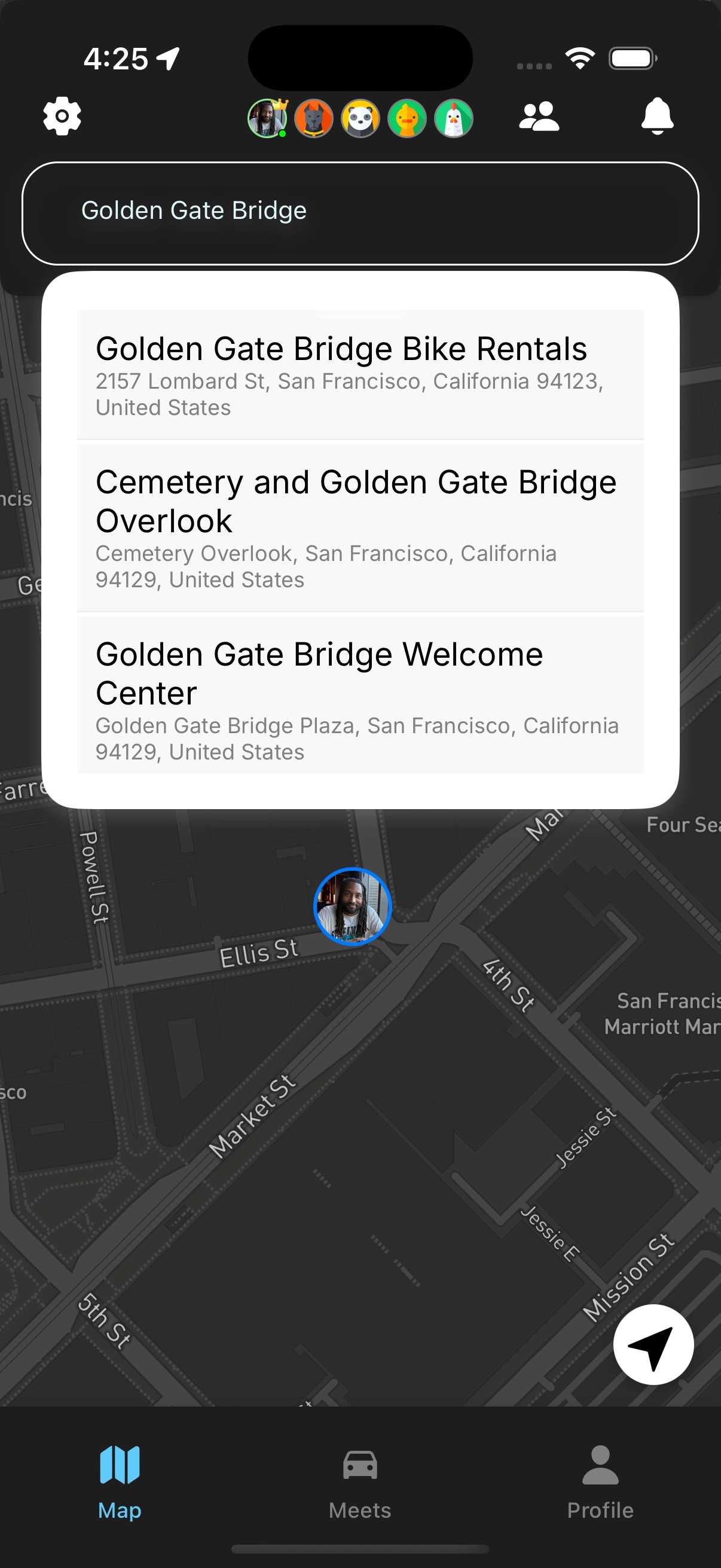Tap the crowned user avatar at top
Image resolution: width=721 pixels, height=1568 pixels.
coord(267,118)
